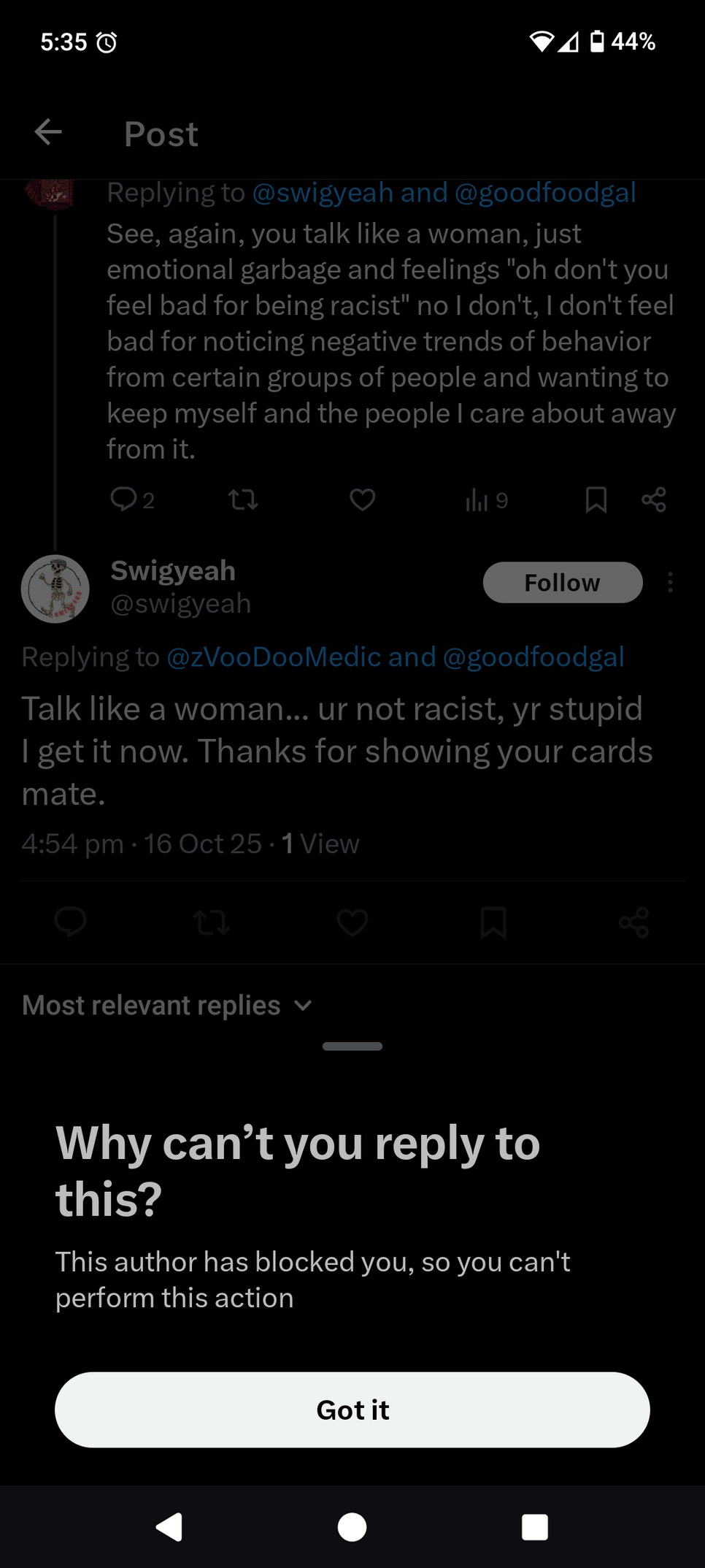This screenshot has height=1568, width=705.
Task: Open Swigyeah's profile picture
Action: [x=55, y=589]
